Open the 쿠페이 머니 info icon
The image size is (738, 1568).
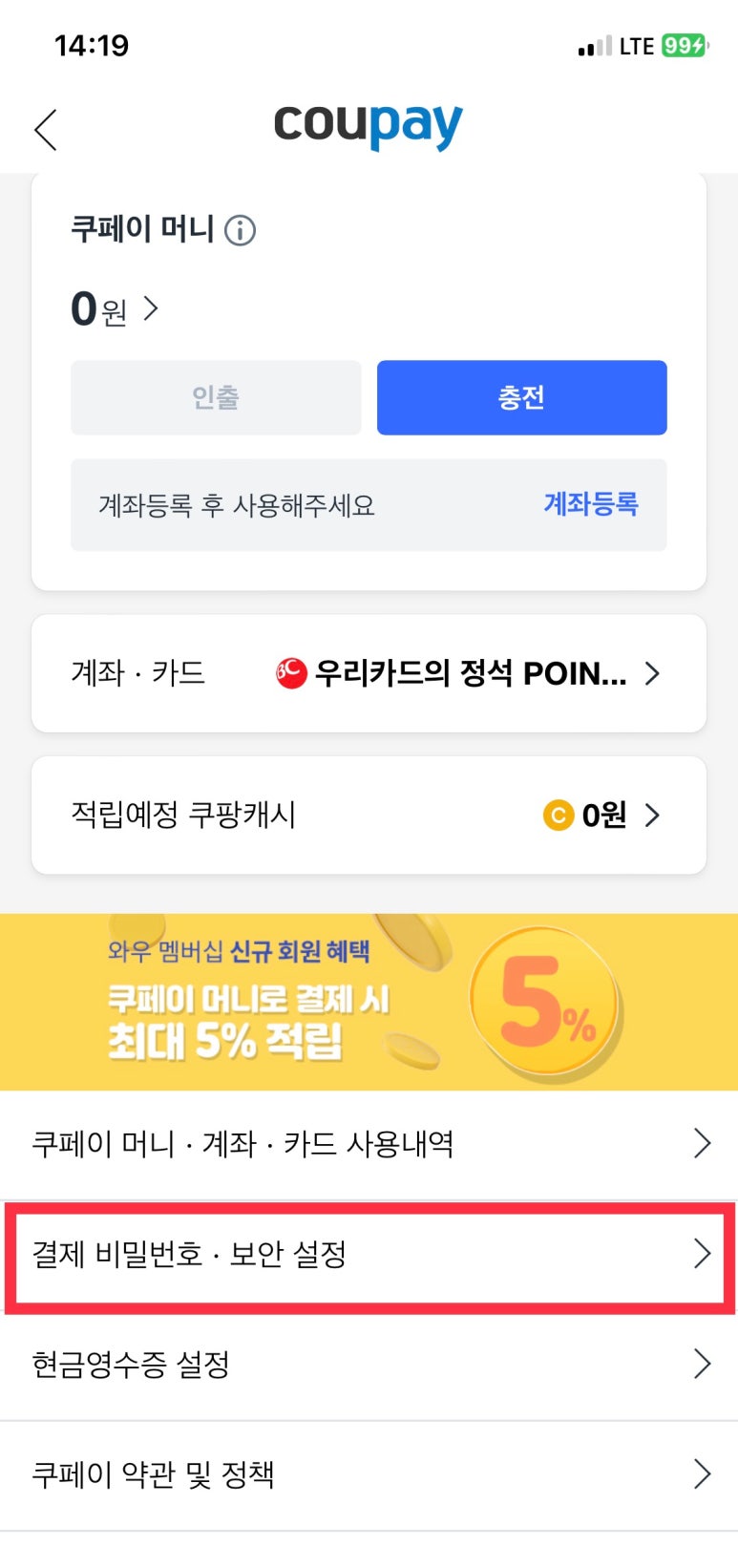240,230
